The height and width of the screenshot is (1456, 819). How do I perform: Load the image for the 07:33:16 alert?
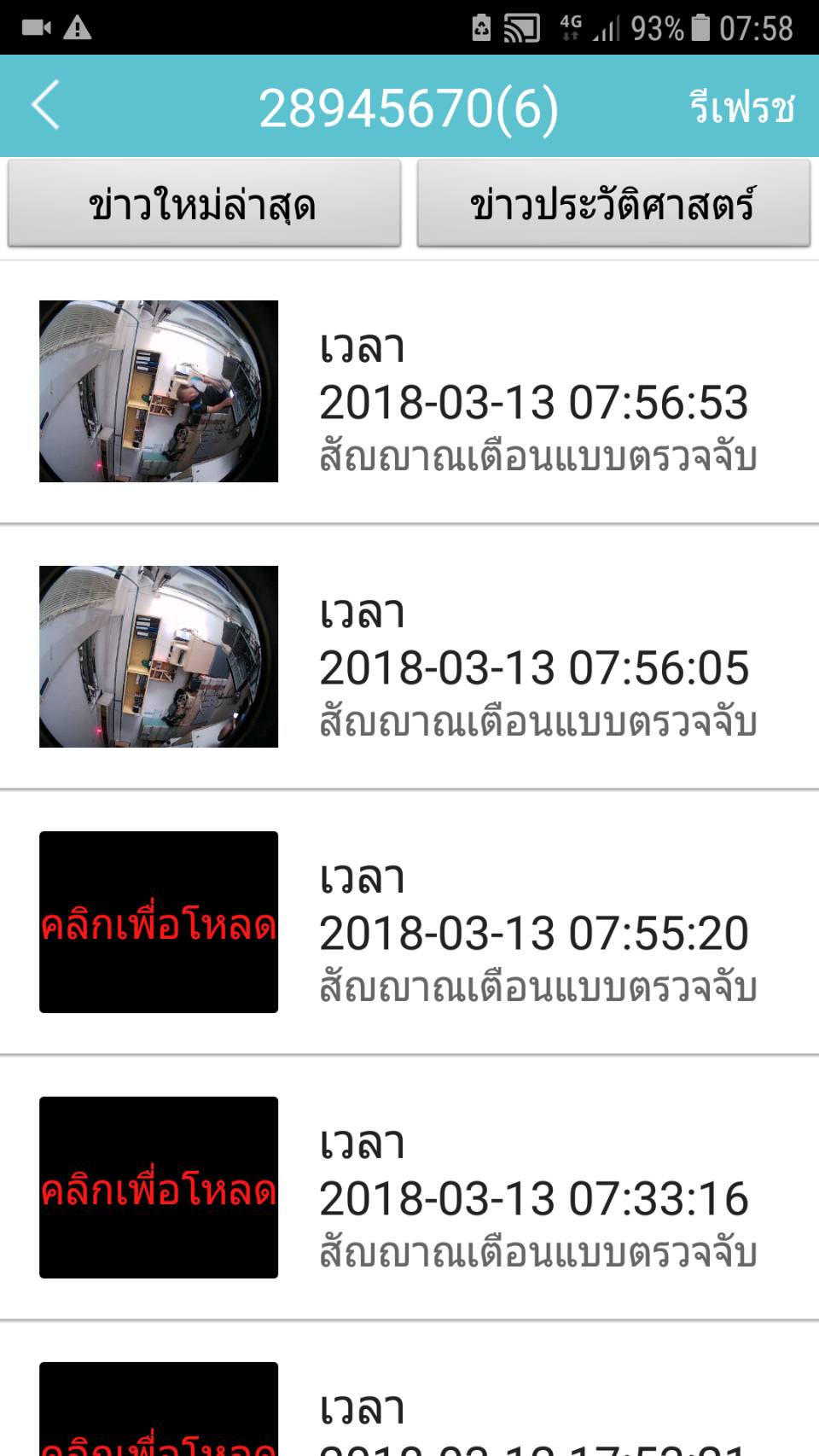tap(159, 1187)
